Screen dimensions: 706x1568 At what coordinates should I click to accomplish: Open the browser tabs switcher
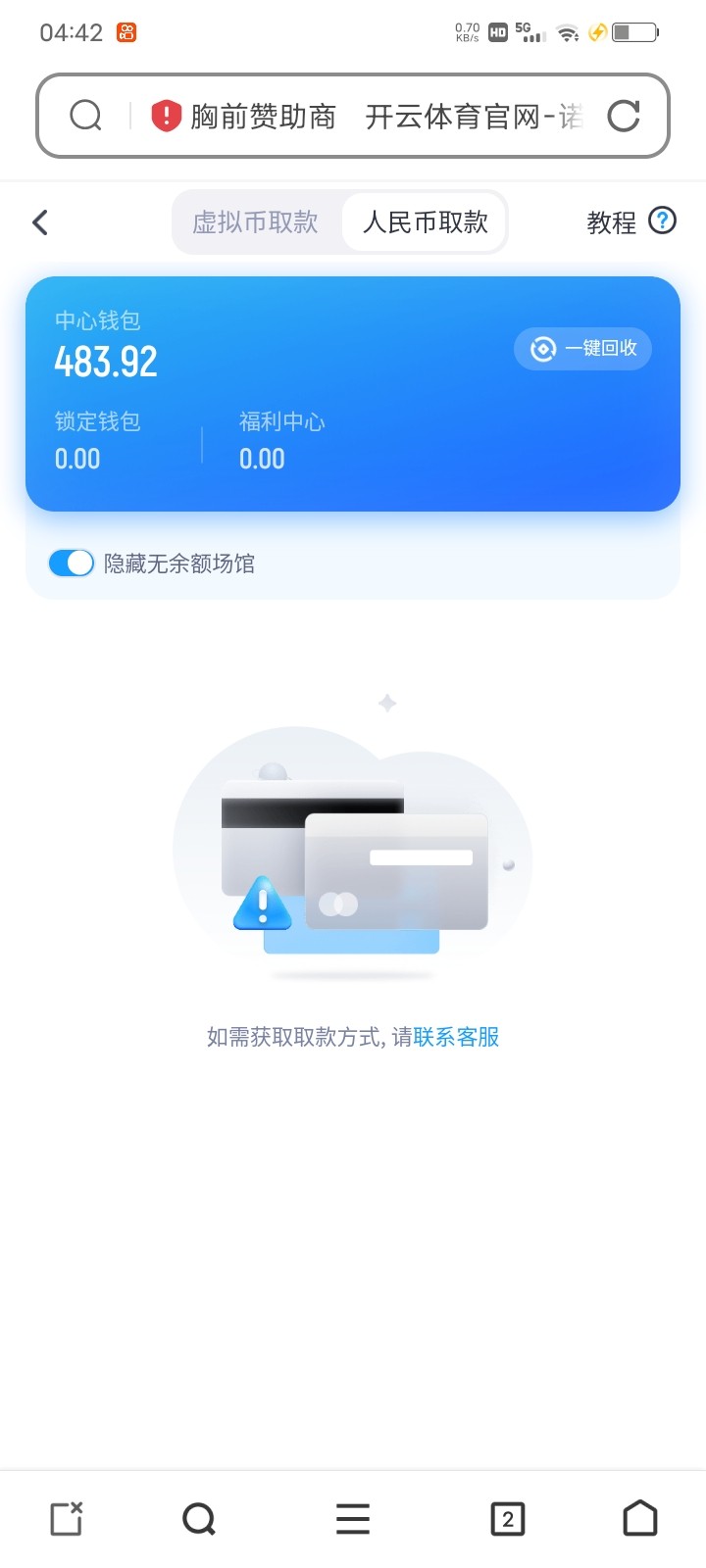[507, 1519]
